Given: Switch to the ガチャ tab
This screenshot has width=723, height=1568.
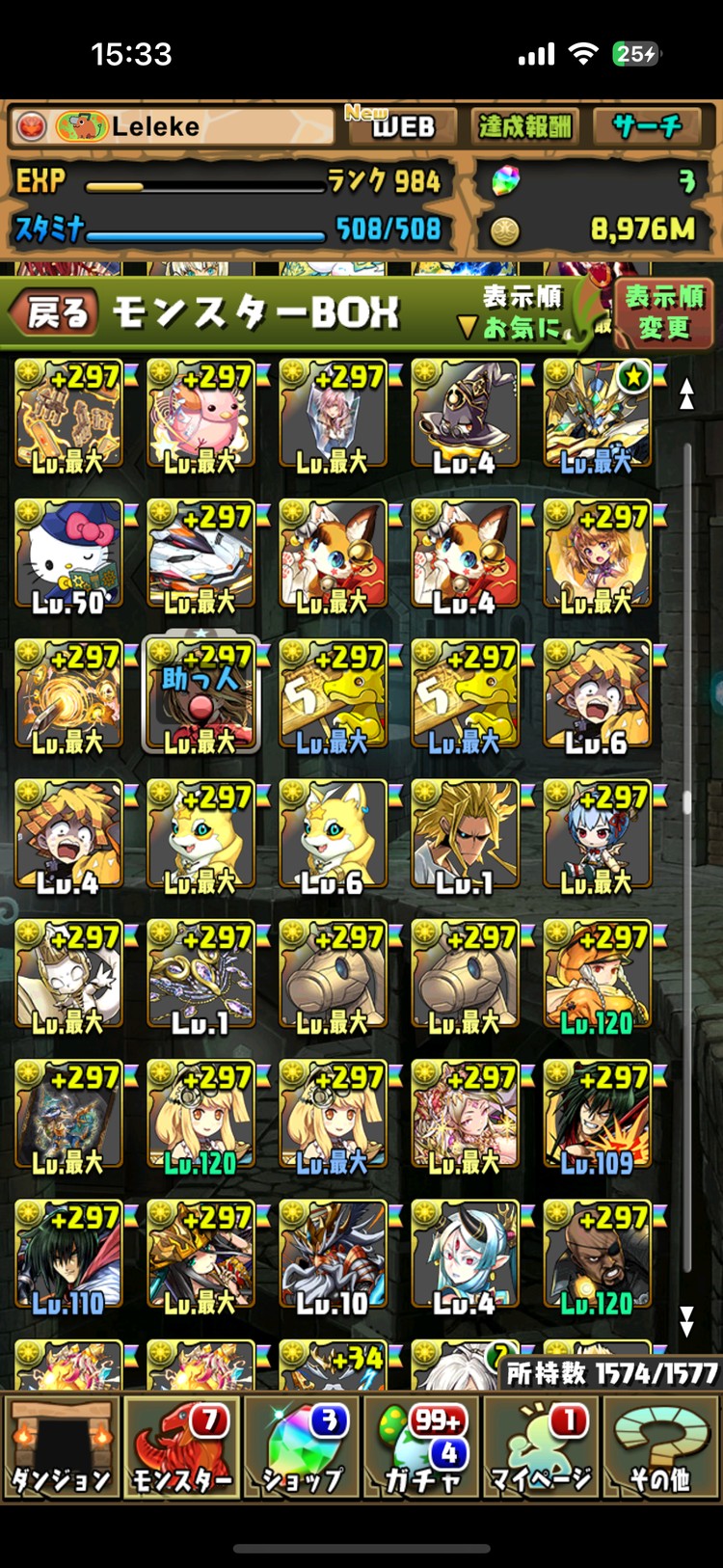Looking at the screenshot, I should click(x=421, y=1449).
